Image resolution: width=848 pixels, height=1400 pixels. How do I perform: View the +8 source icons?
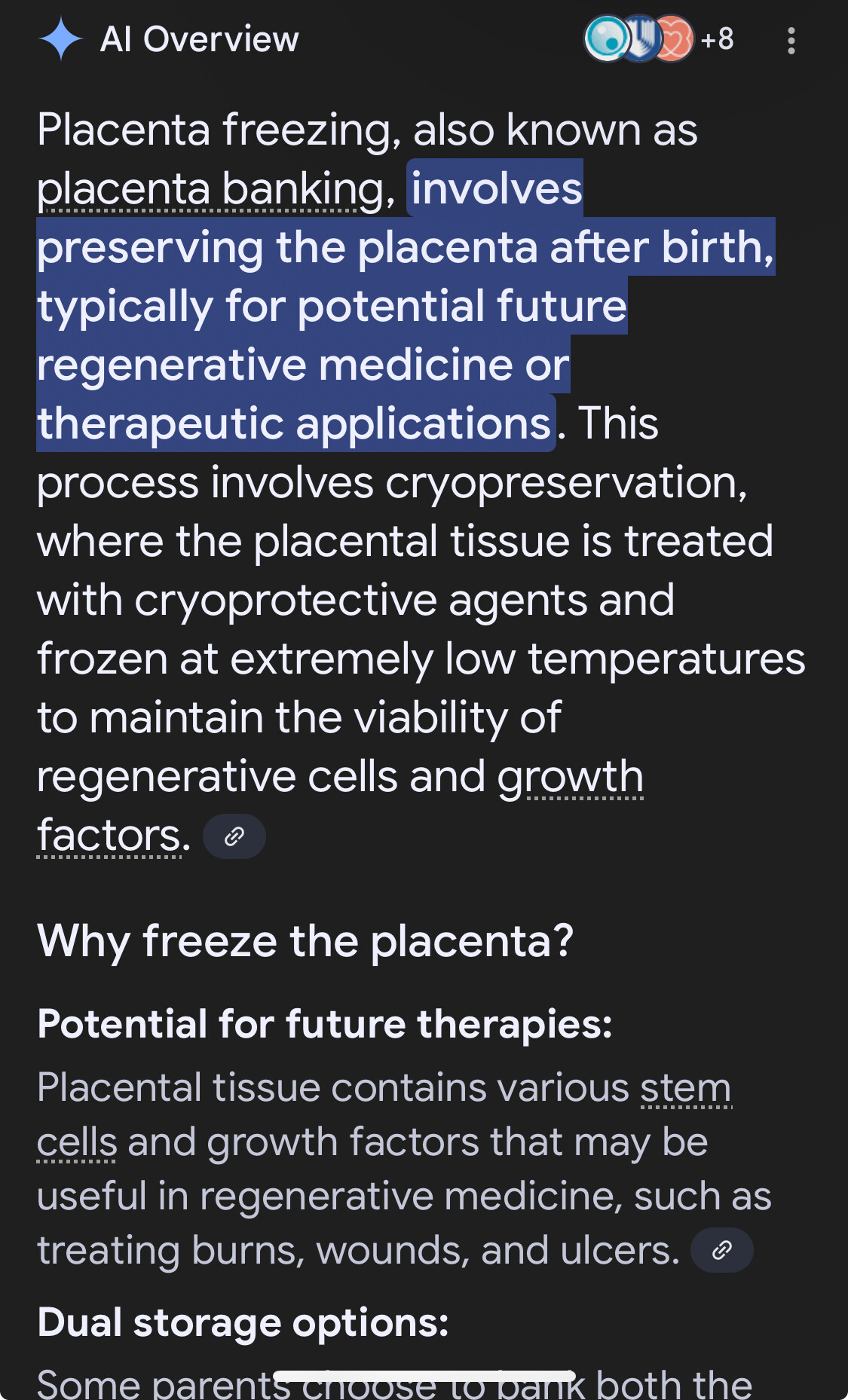[659, 39]
